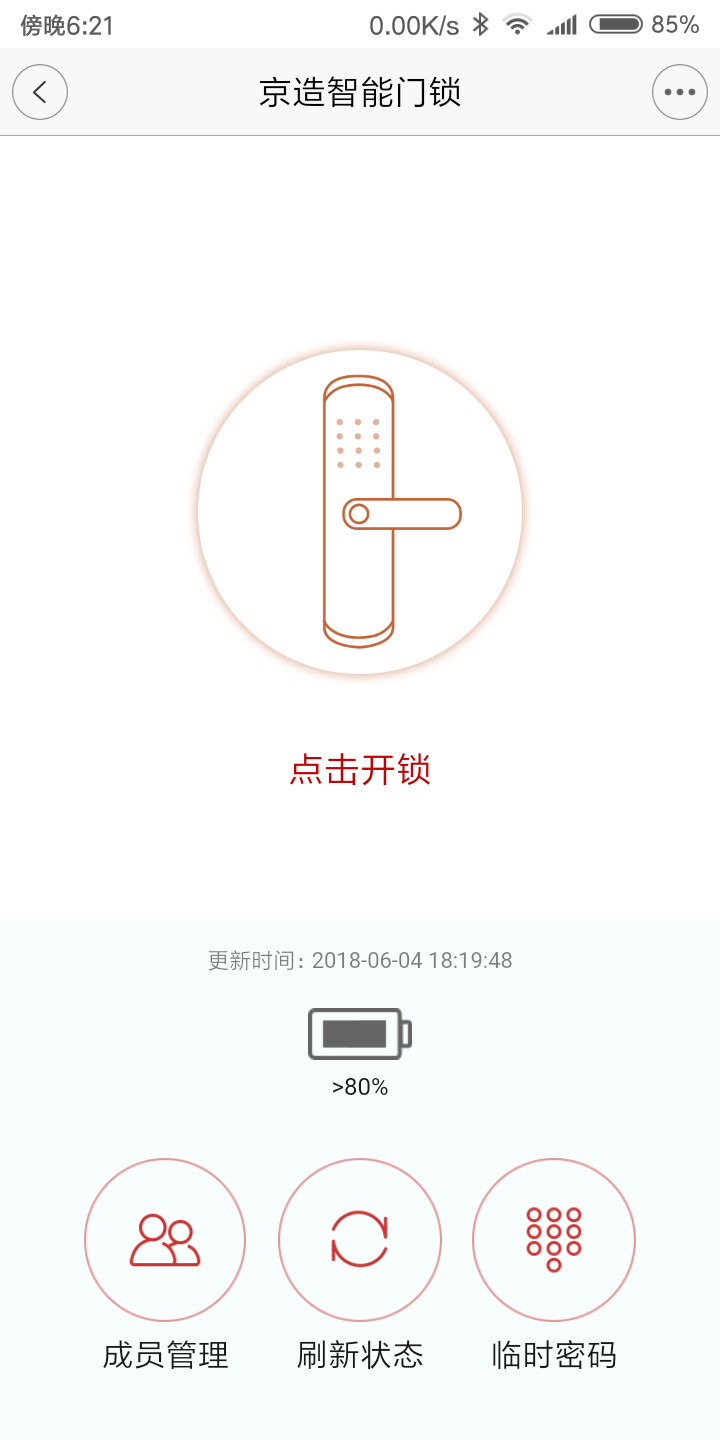Tap the two-person silhouette in member management circle

[165, 1239]
